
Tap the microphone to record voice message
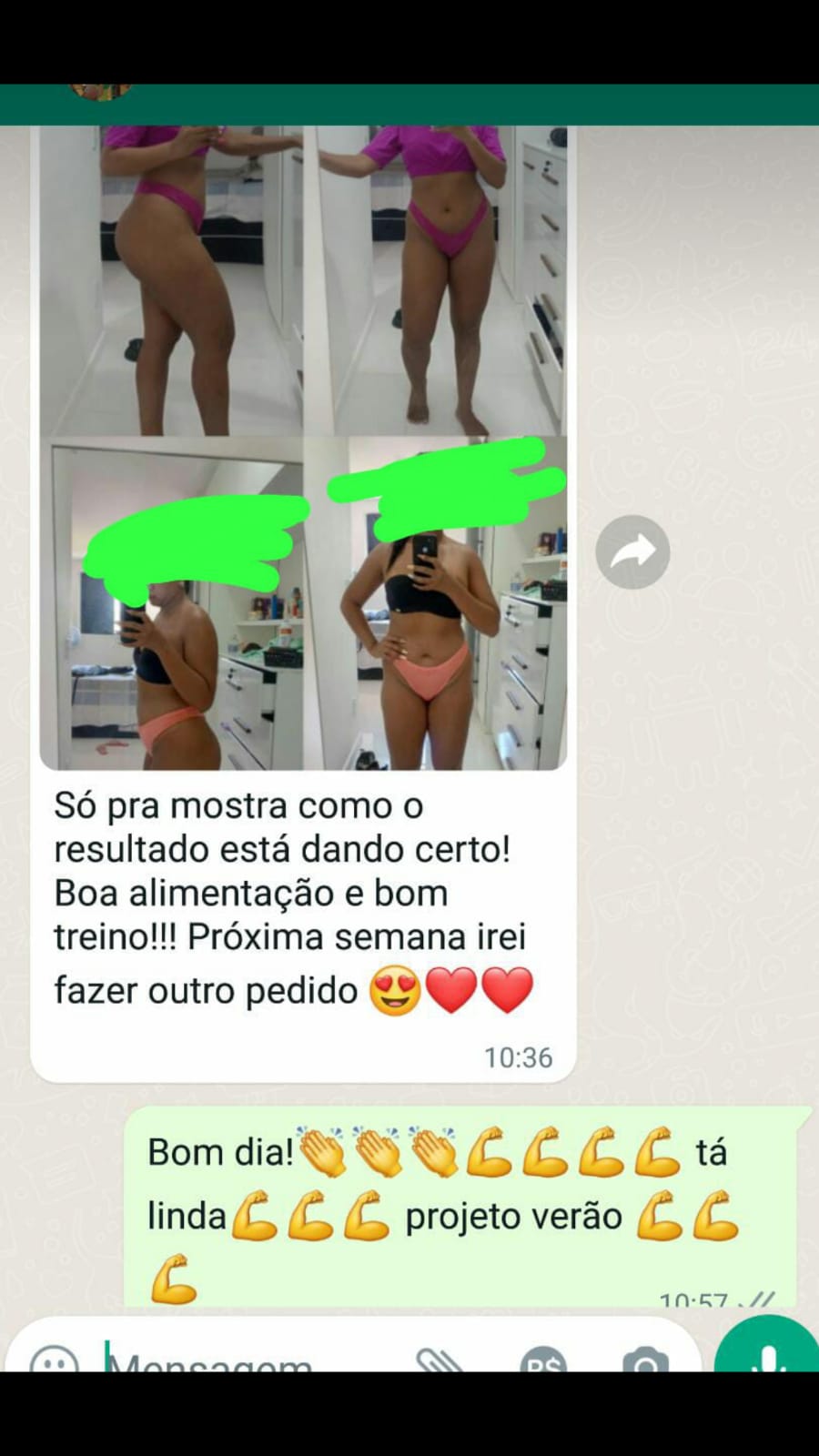pyautogui.click(x=767, y=1351)
